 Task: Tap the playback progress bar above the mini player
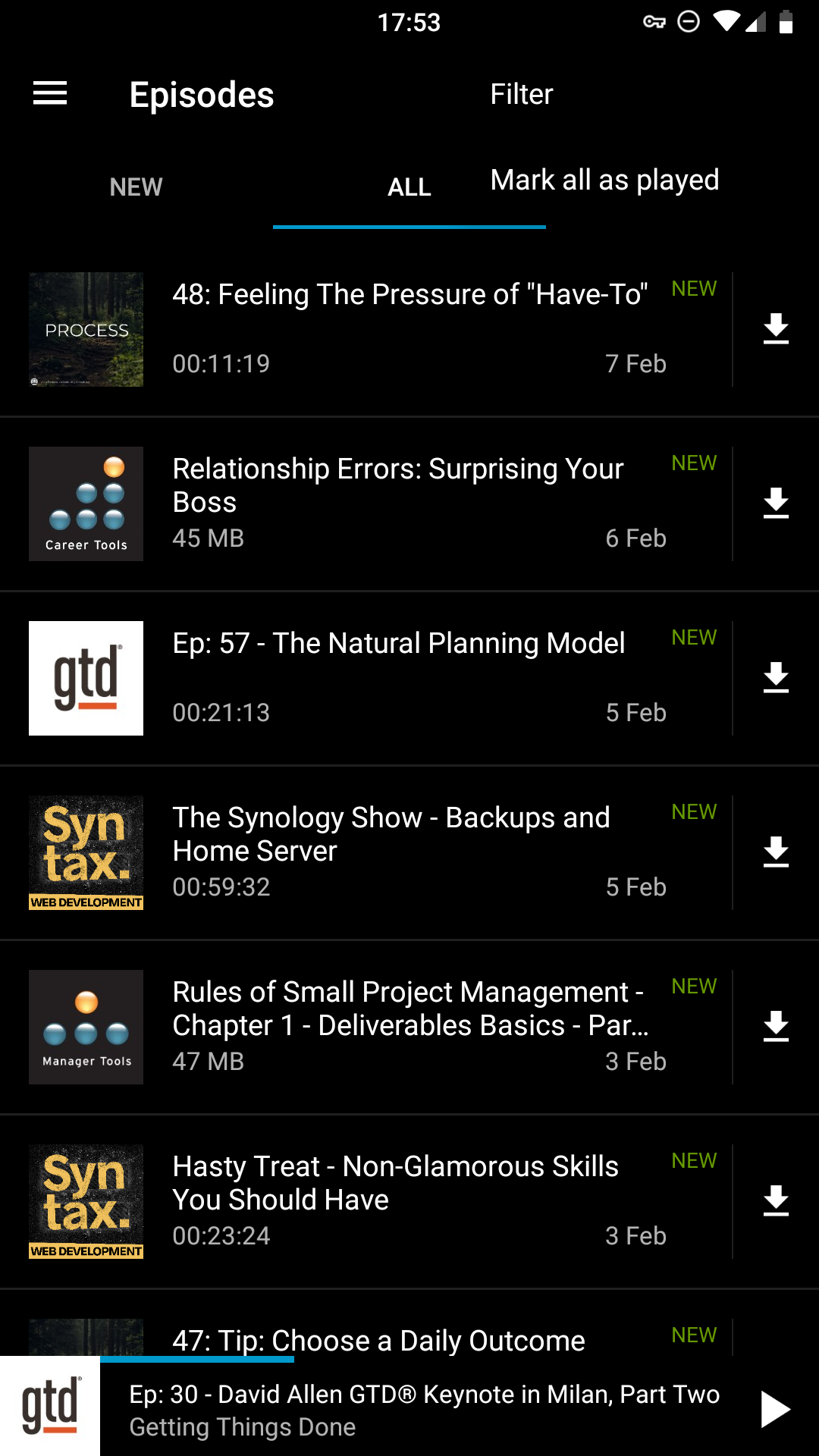[196, 1357]
